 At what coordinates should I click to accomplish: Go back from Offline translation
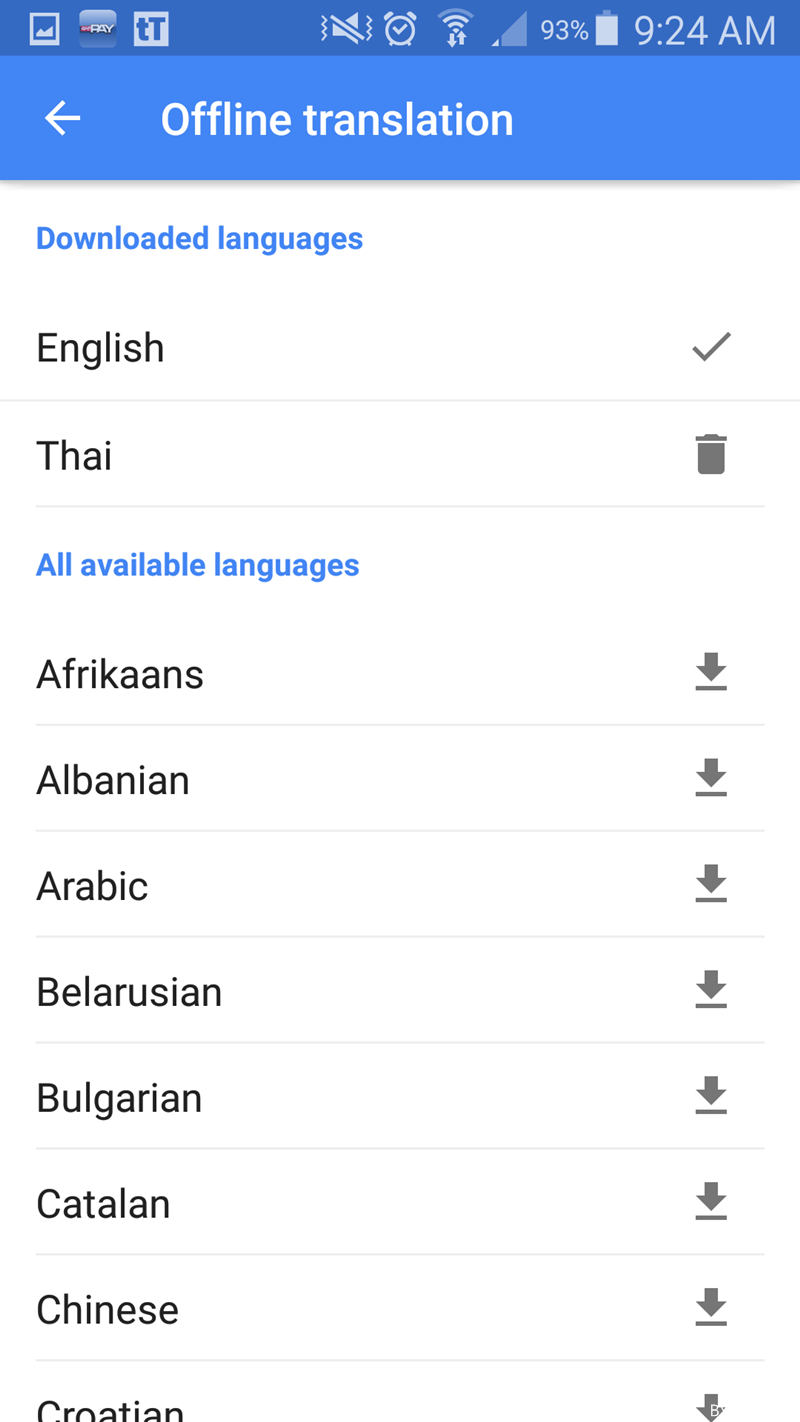tap(62, 119)
